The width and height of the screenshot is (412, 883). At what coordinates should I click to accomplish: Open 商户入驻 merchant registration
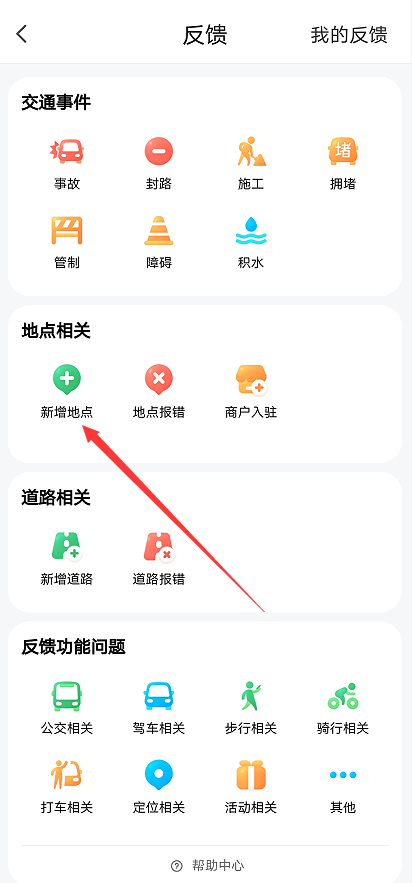coord(251,392)
